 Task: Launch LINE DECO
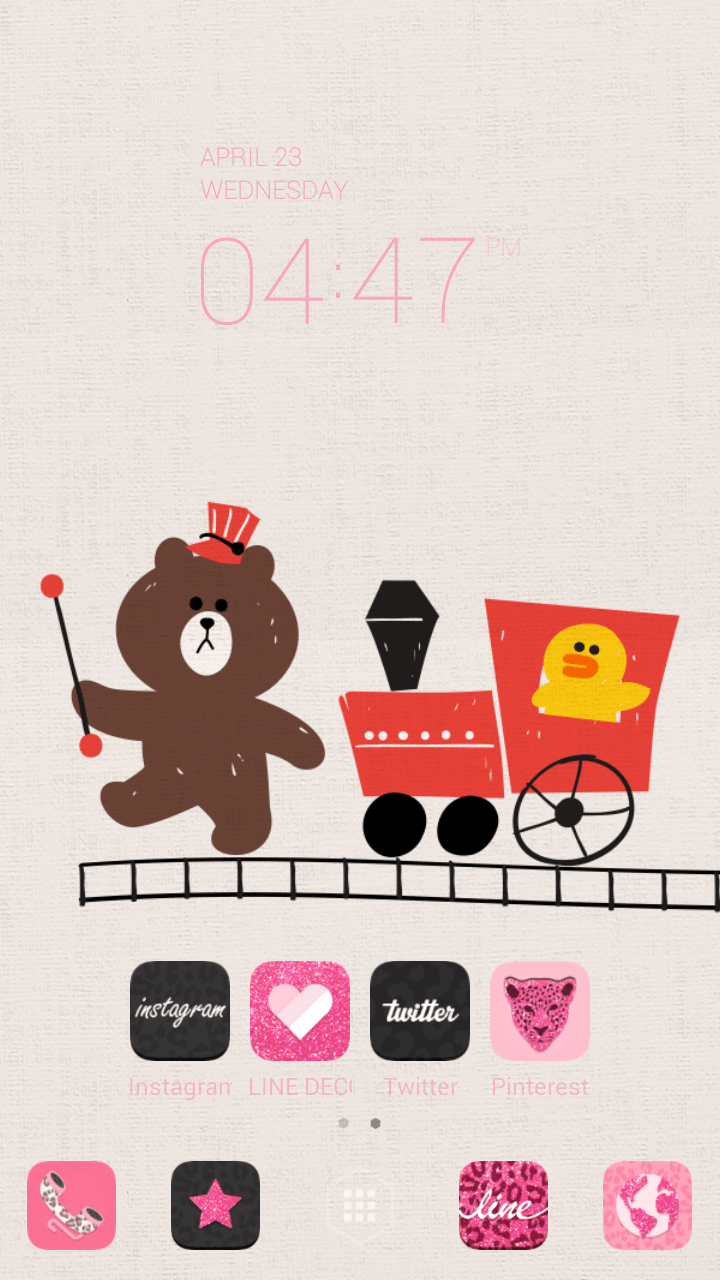(300, 1010)
